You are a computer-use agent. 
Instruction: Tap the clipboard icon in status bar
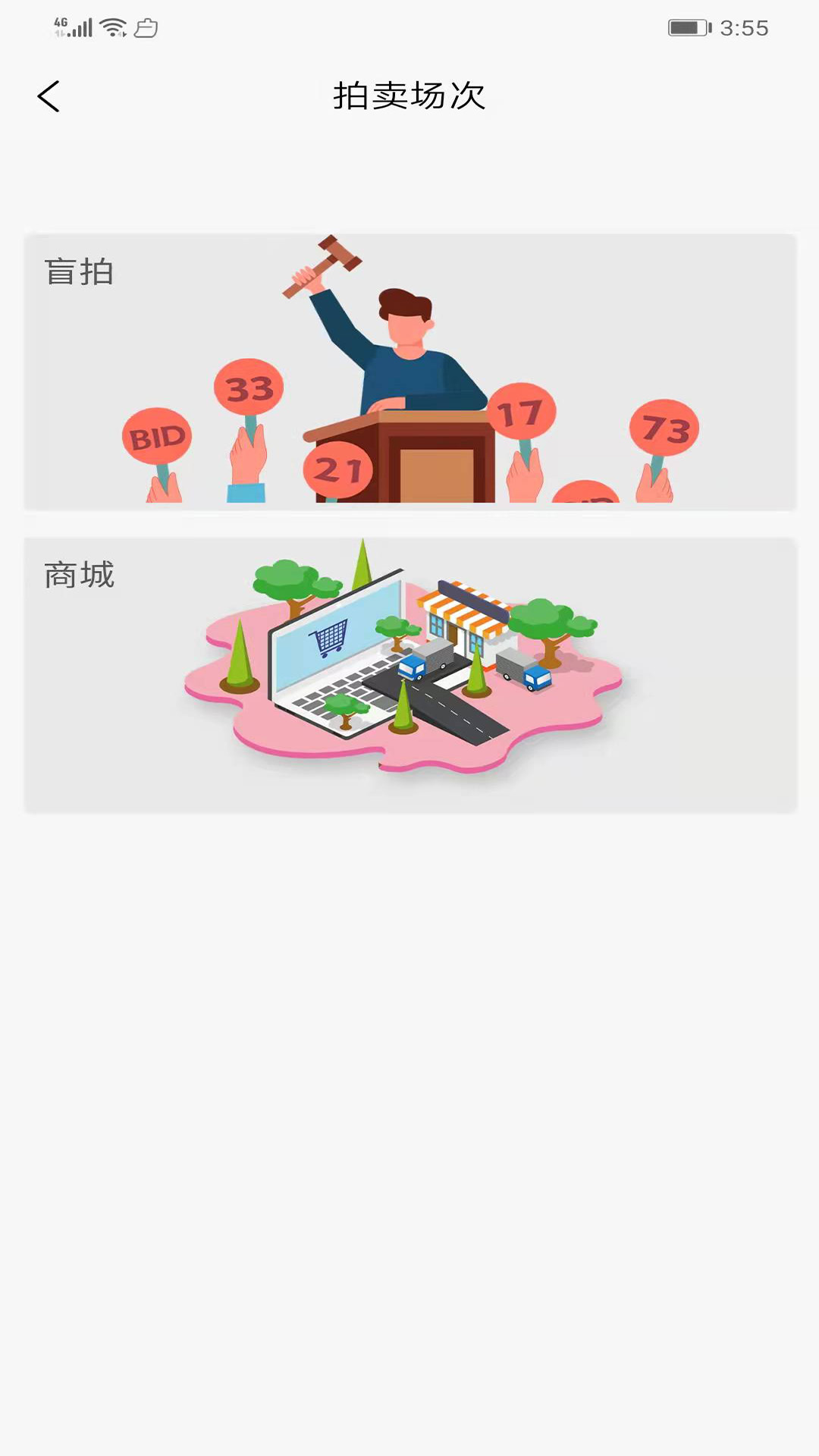(x=144, y=28)
